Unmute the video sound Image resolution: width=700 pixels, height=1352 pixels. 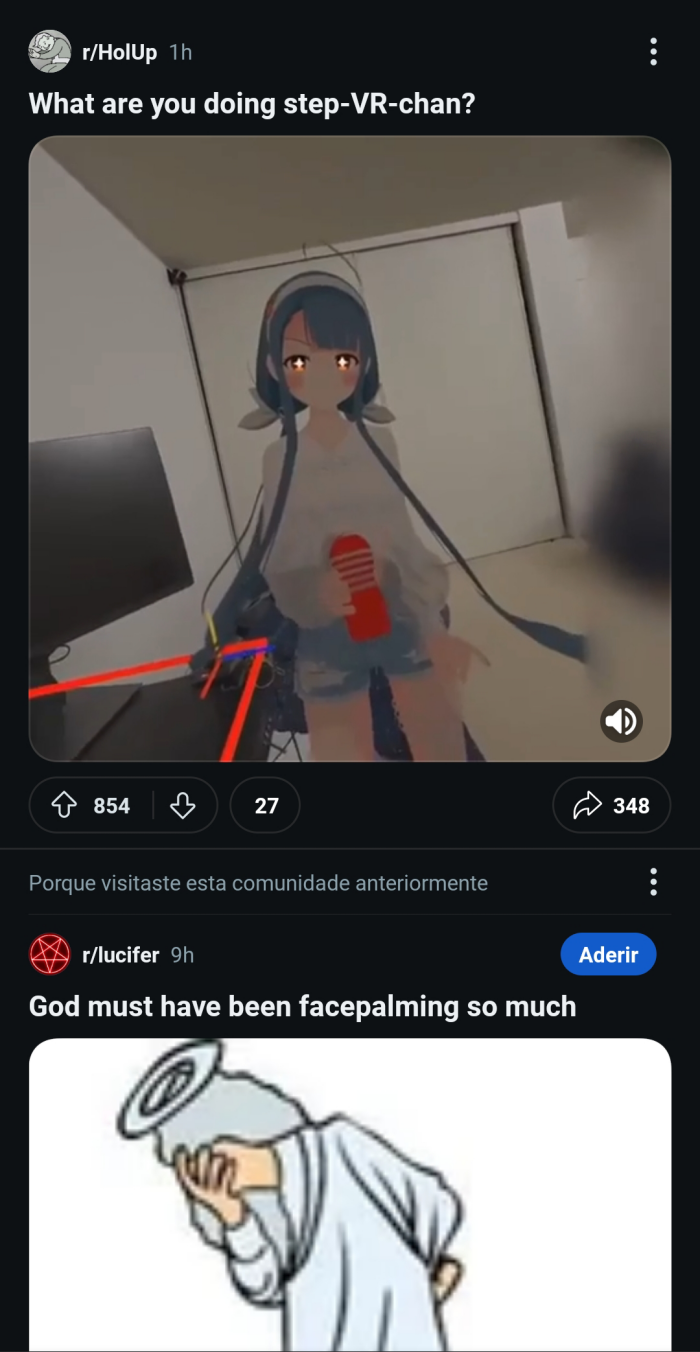pos(621,720)
